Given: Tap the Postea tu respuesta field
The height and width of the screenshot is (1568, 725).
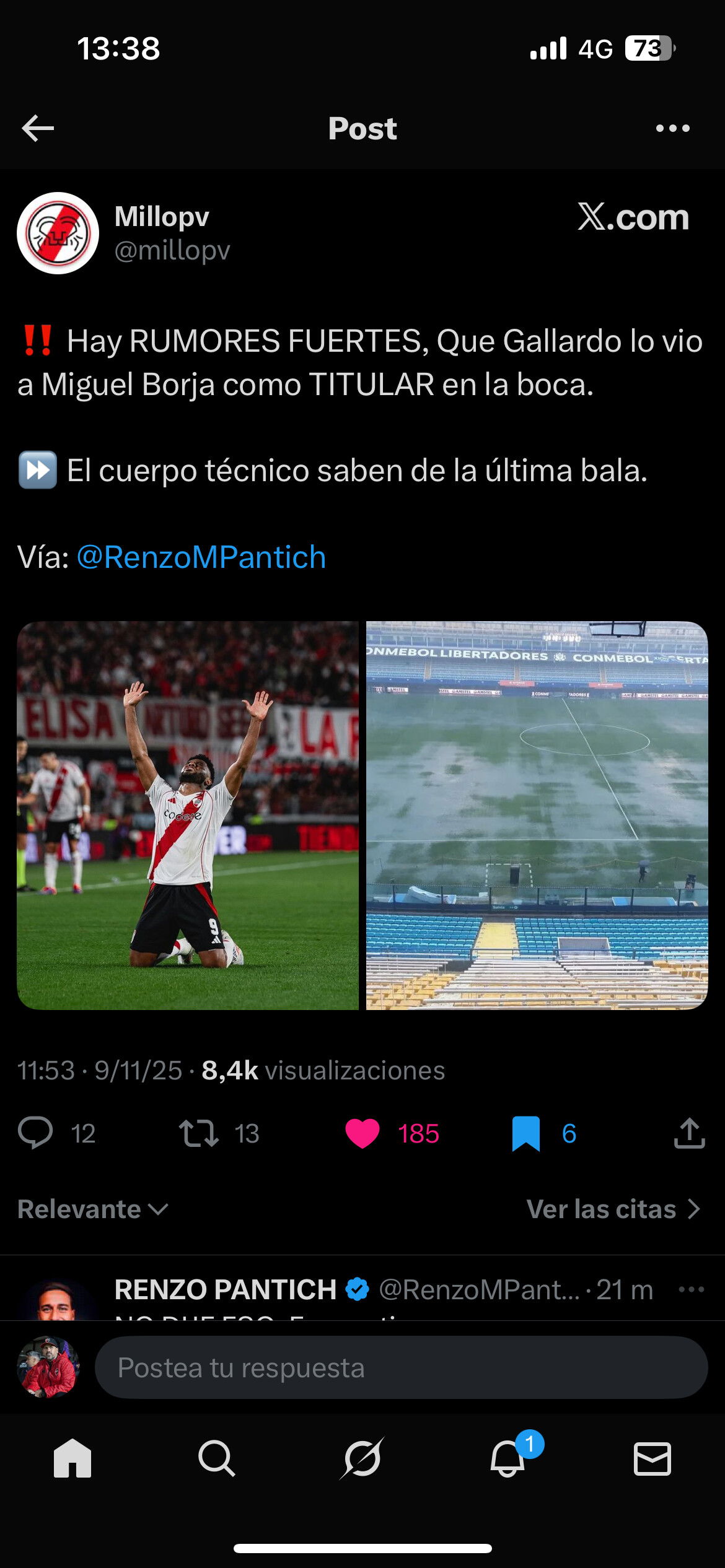Looking at the screenshot, I should click(401, 1367).
